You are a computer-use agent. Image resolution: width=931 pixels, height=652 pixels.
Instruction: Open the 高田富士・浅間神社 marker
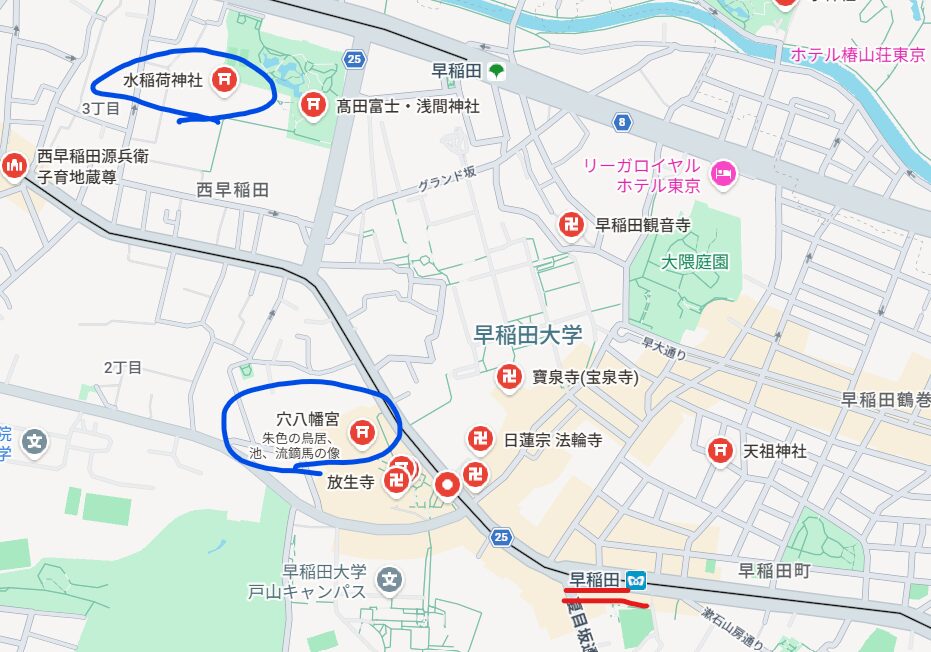(313, 104)
